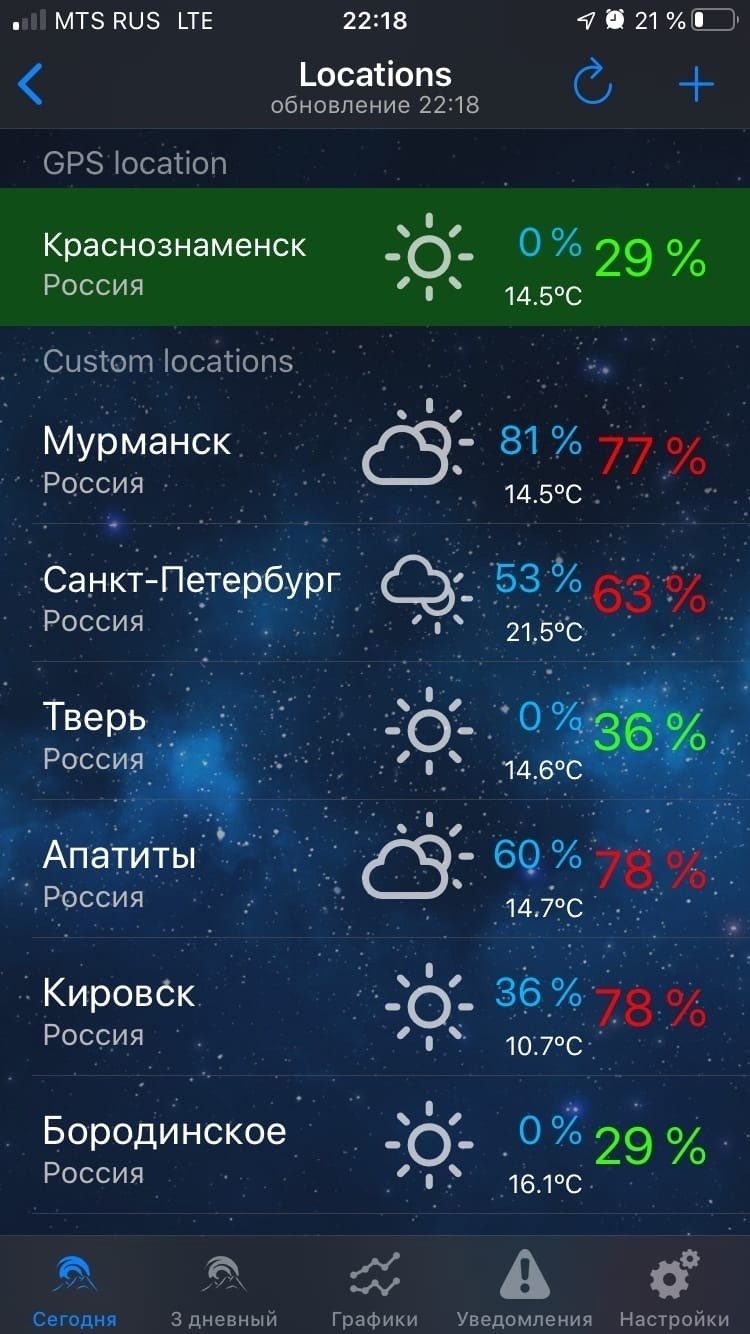Viewport: 750px width, 1334px height.
Task: Select the Мурманск location
Action: tap(375, 455)
